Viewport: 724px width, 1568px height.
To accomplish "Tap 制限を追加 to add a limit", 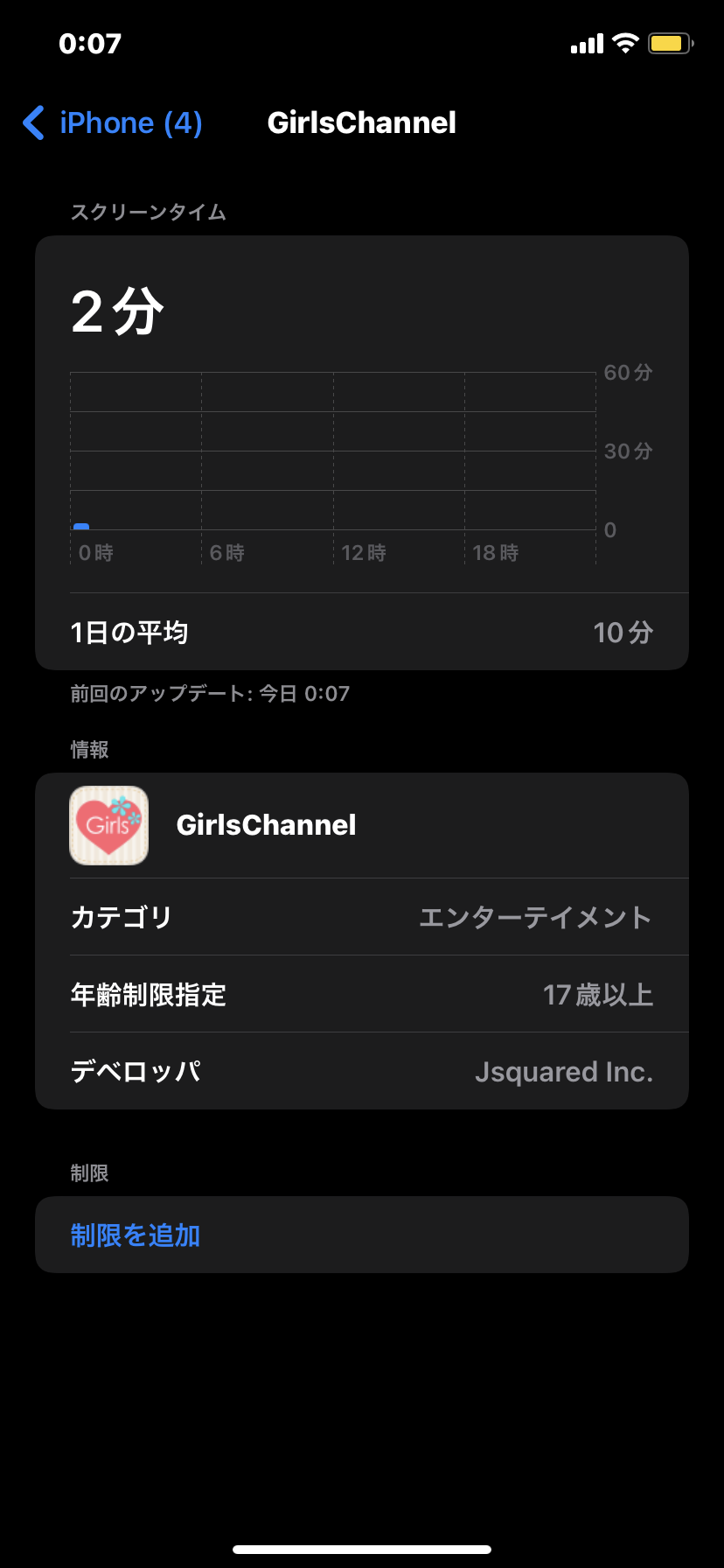I will coord(362,1235).
